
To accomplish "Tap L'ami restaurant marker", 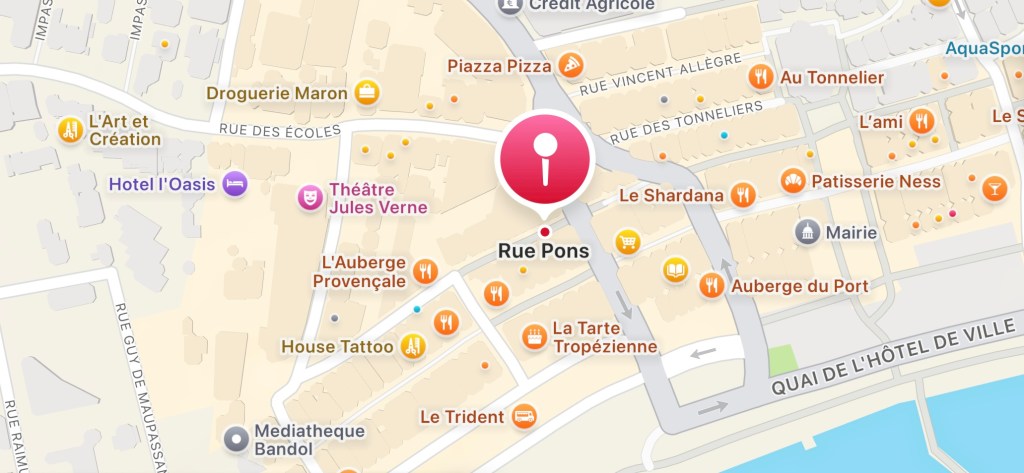I will [x=922, y=122].
